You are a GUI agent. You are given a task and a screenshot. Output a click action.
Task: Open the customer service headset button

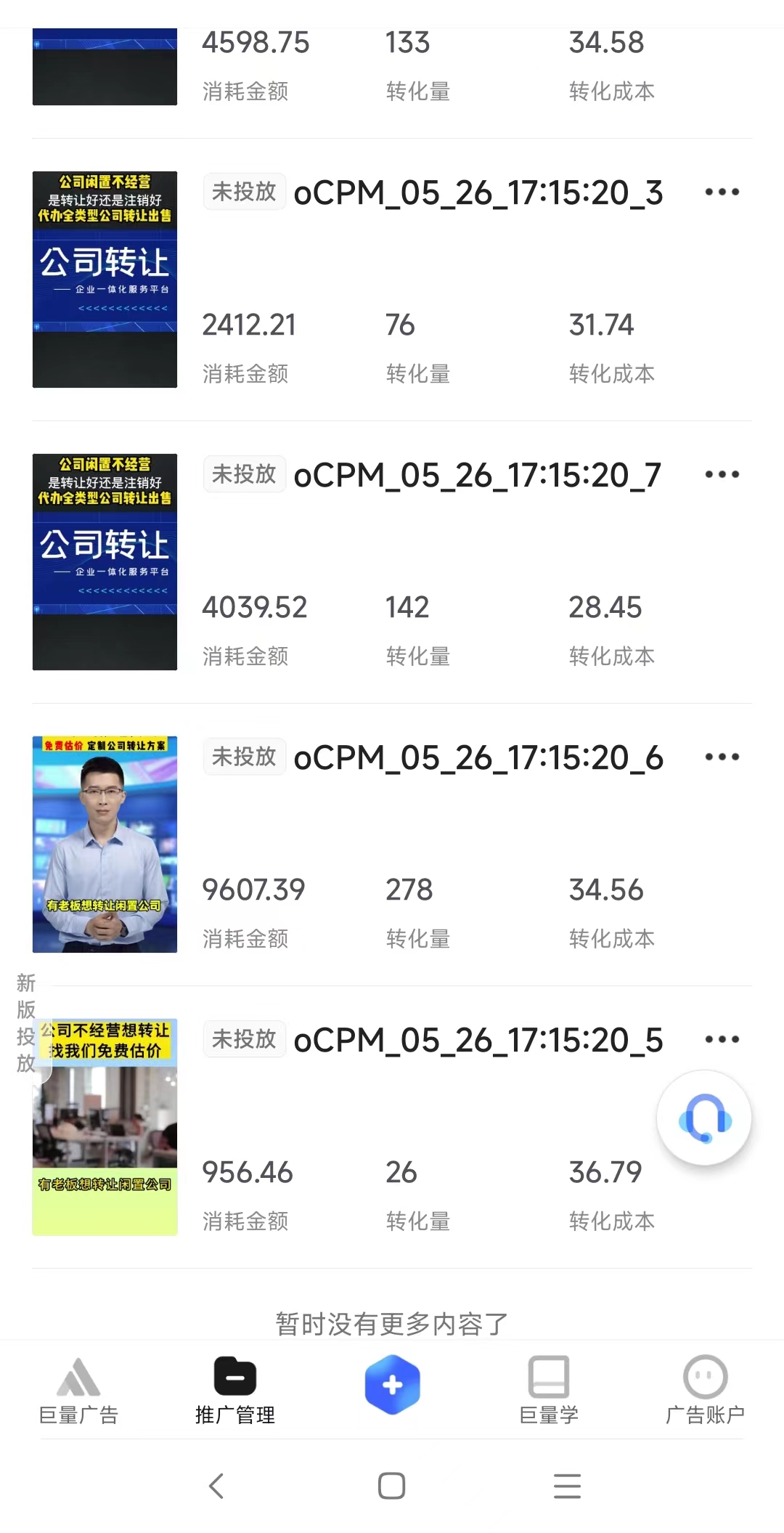[x=704, y=1118]
